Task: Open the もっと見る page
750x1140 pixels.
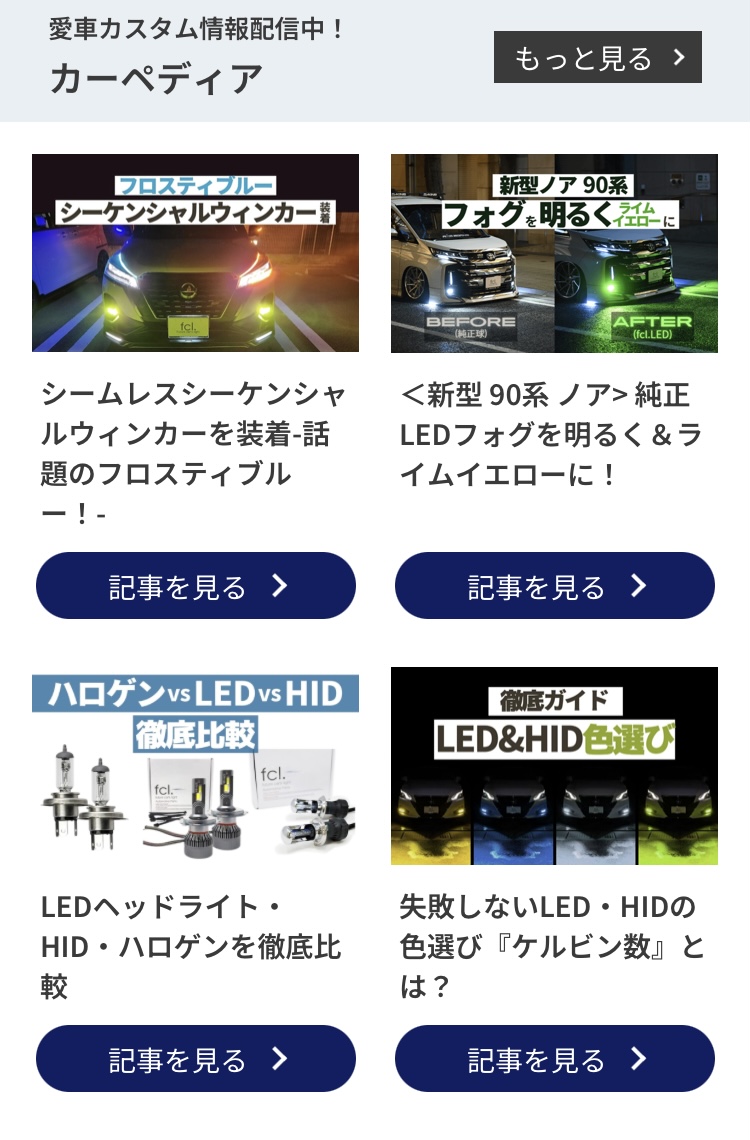Action: pyautogui.click(x=597, y=58)
